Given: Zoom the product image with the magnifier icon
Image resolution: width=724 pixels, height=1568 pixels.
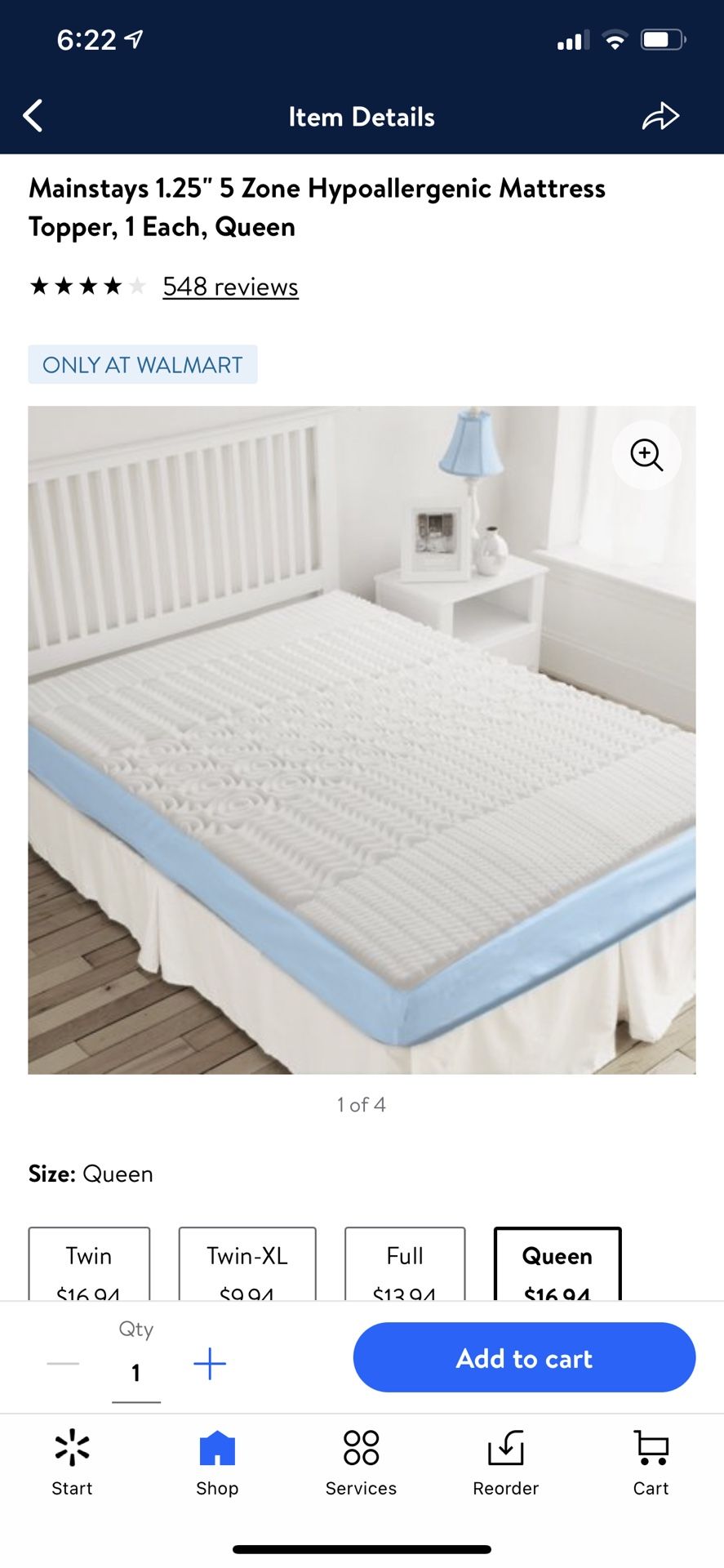Looking at the screenshot, I should tap(646, 455).
